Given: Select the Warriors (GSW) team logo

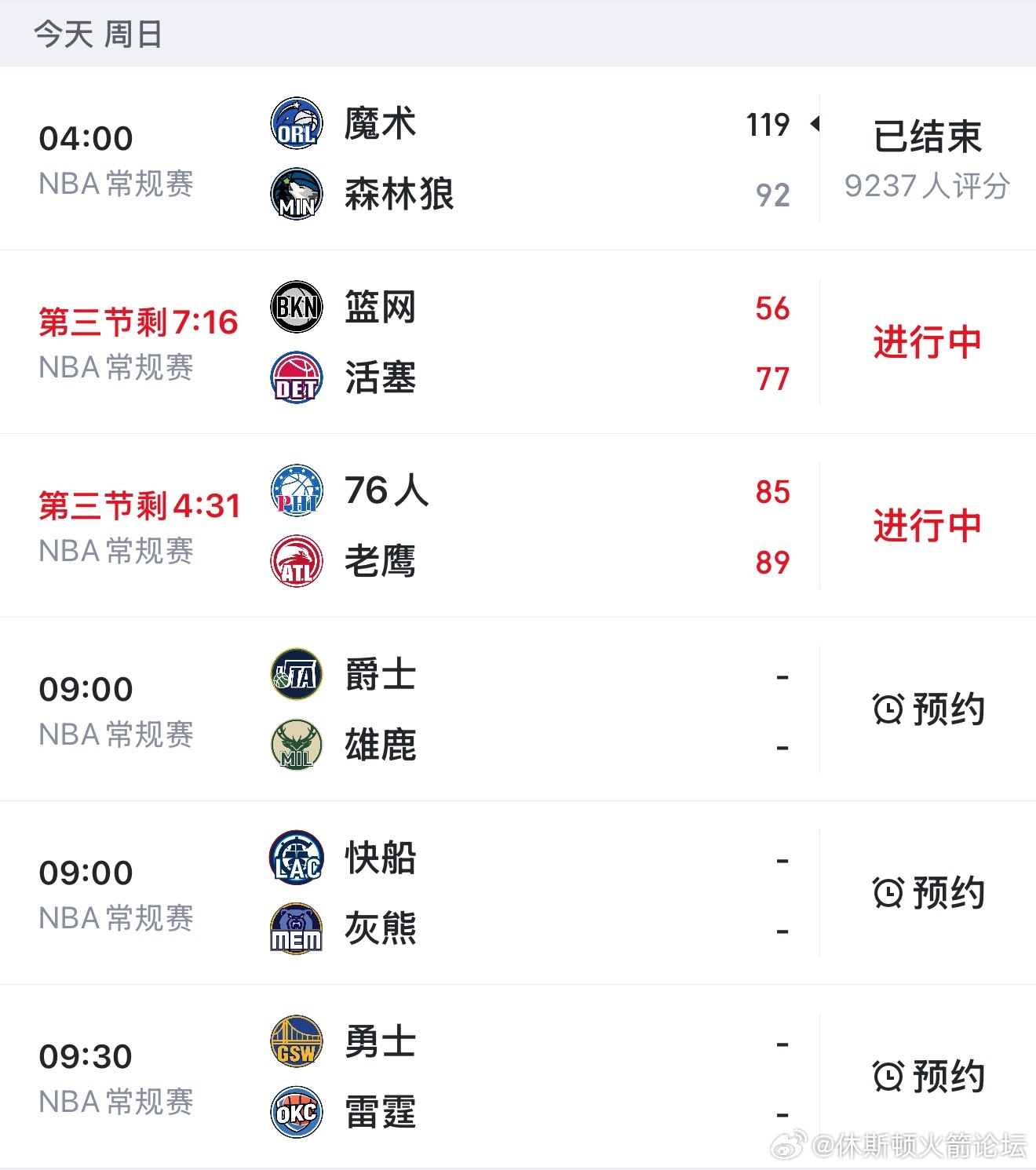Looking at the screenshot, I should coord(295,1042).
